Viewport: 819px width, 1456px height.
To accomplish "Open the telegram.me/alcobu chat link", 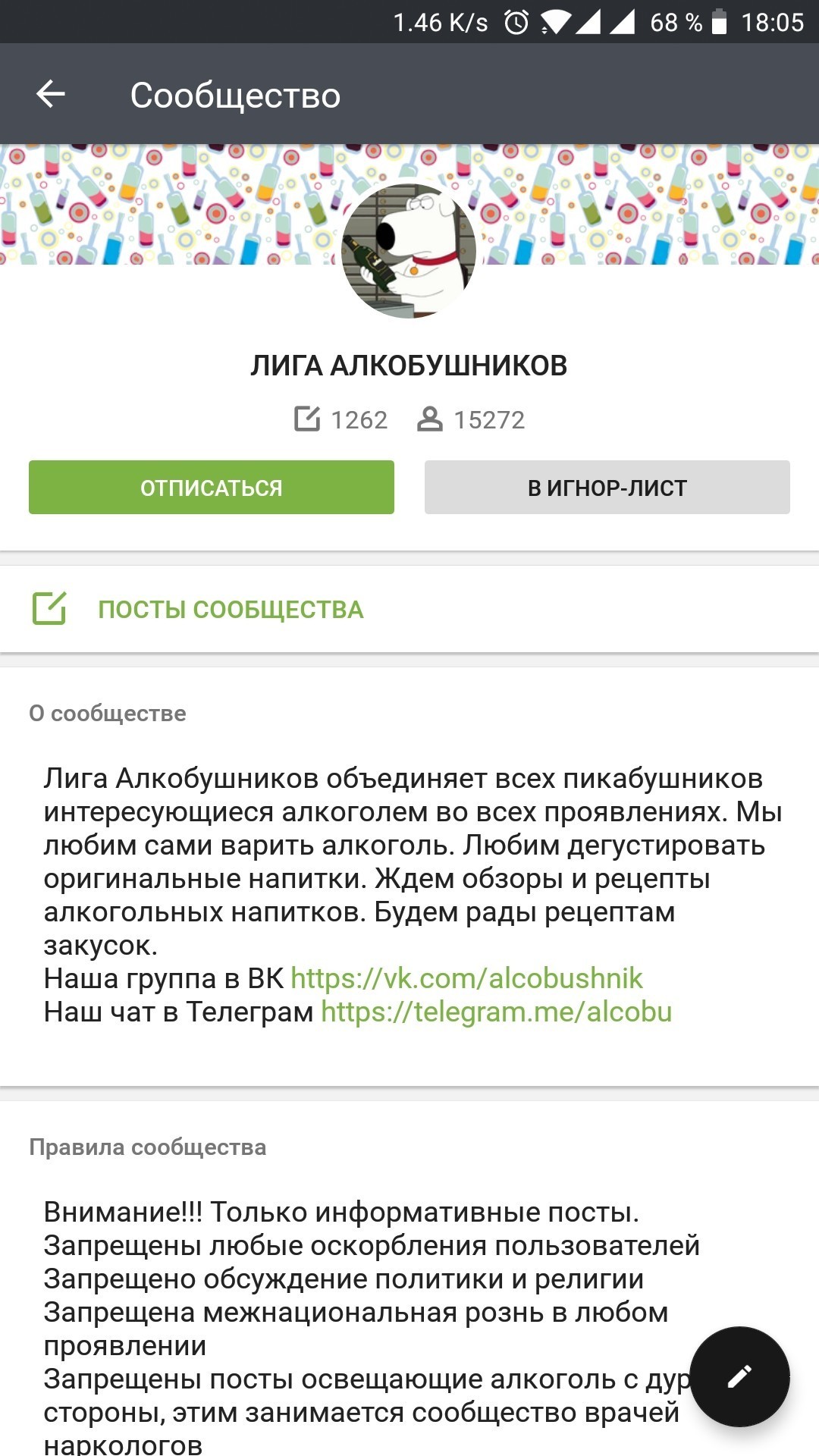I will coord(496,1012).
